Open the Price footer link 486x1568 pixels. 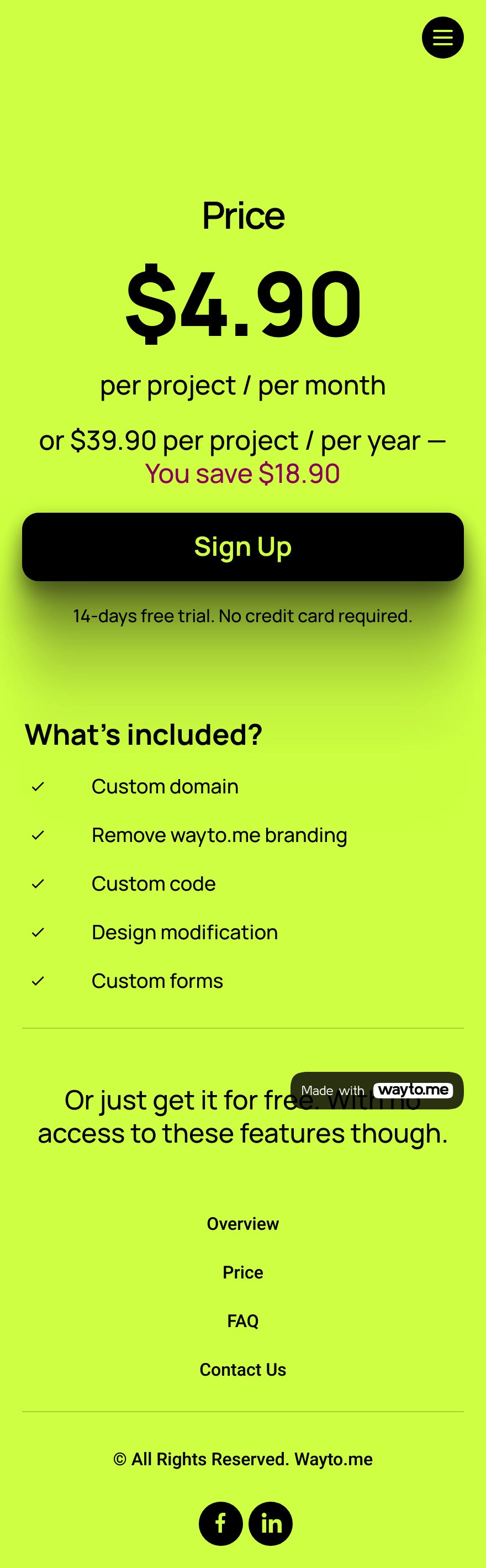[242, 1272]
